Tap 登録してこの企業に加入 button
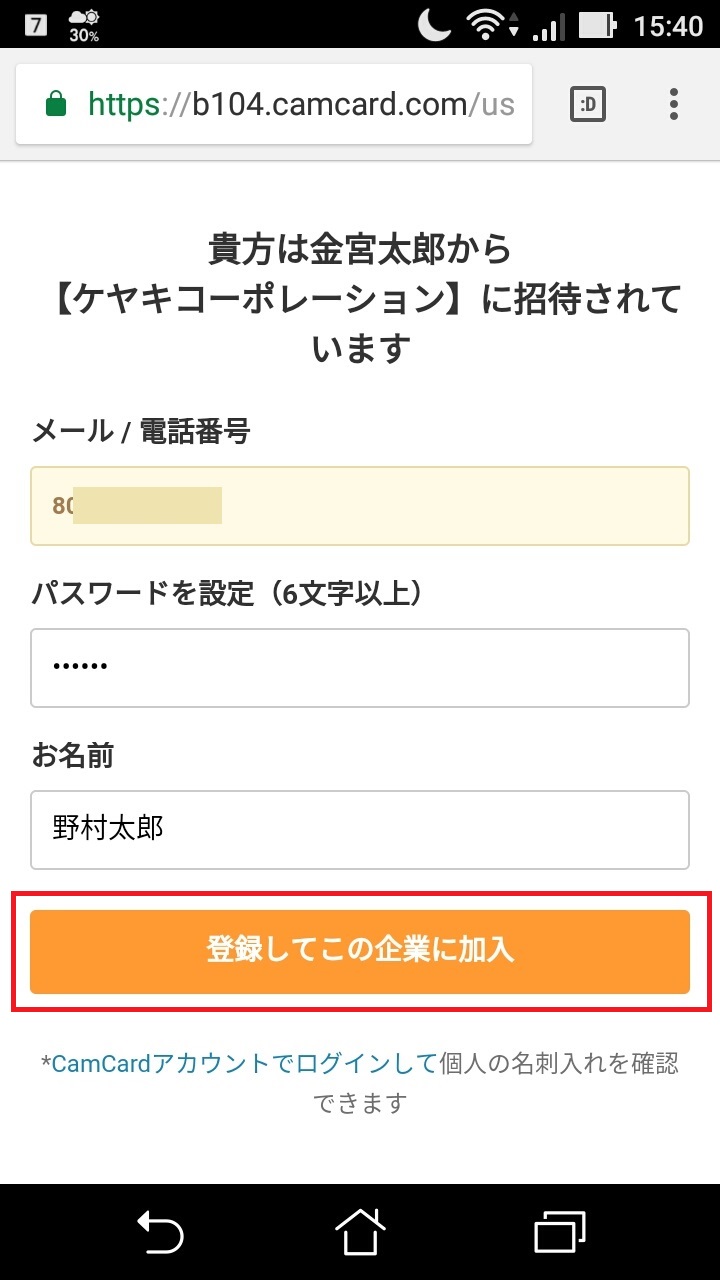720x1280 pixels. coord(360,951)
